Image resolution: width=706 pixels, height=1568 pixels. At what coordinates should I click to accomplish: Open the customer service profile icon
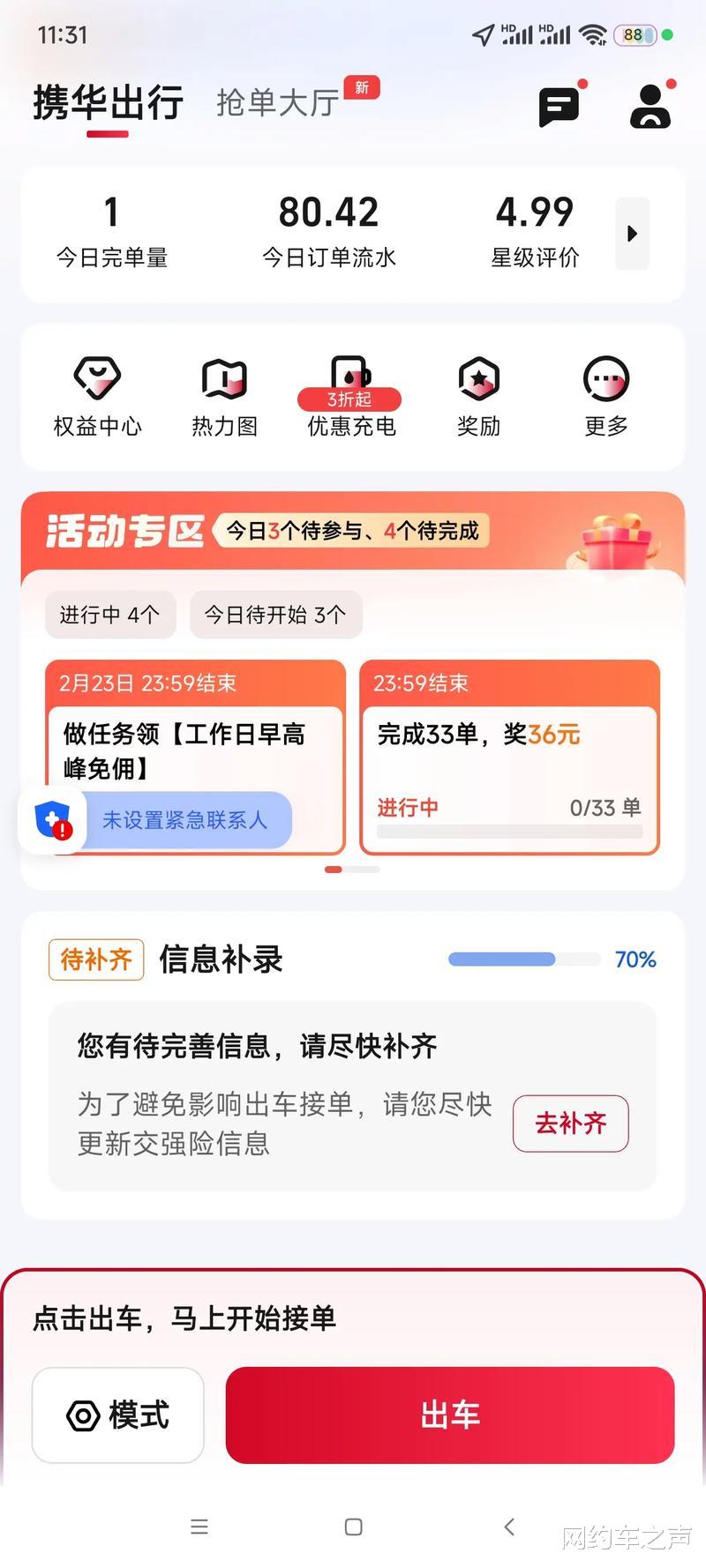point(651,106)
